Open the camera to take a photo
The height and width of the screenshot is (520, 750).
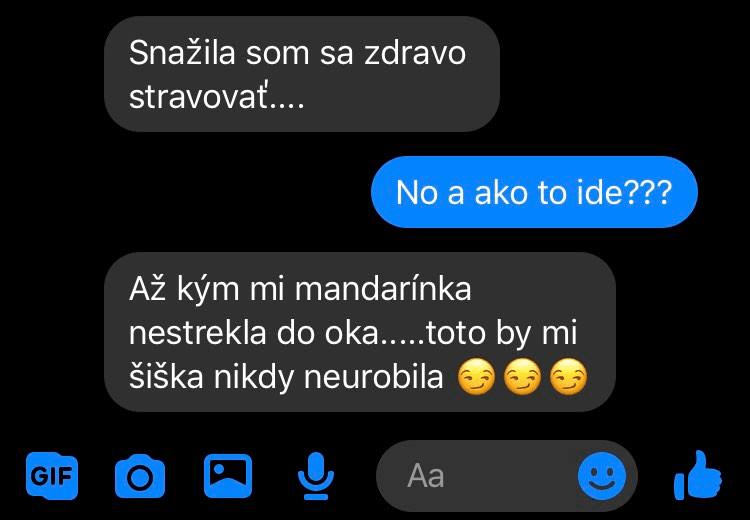coord(140,476)
